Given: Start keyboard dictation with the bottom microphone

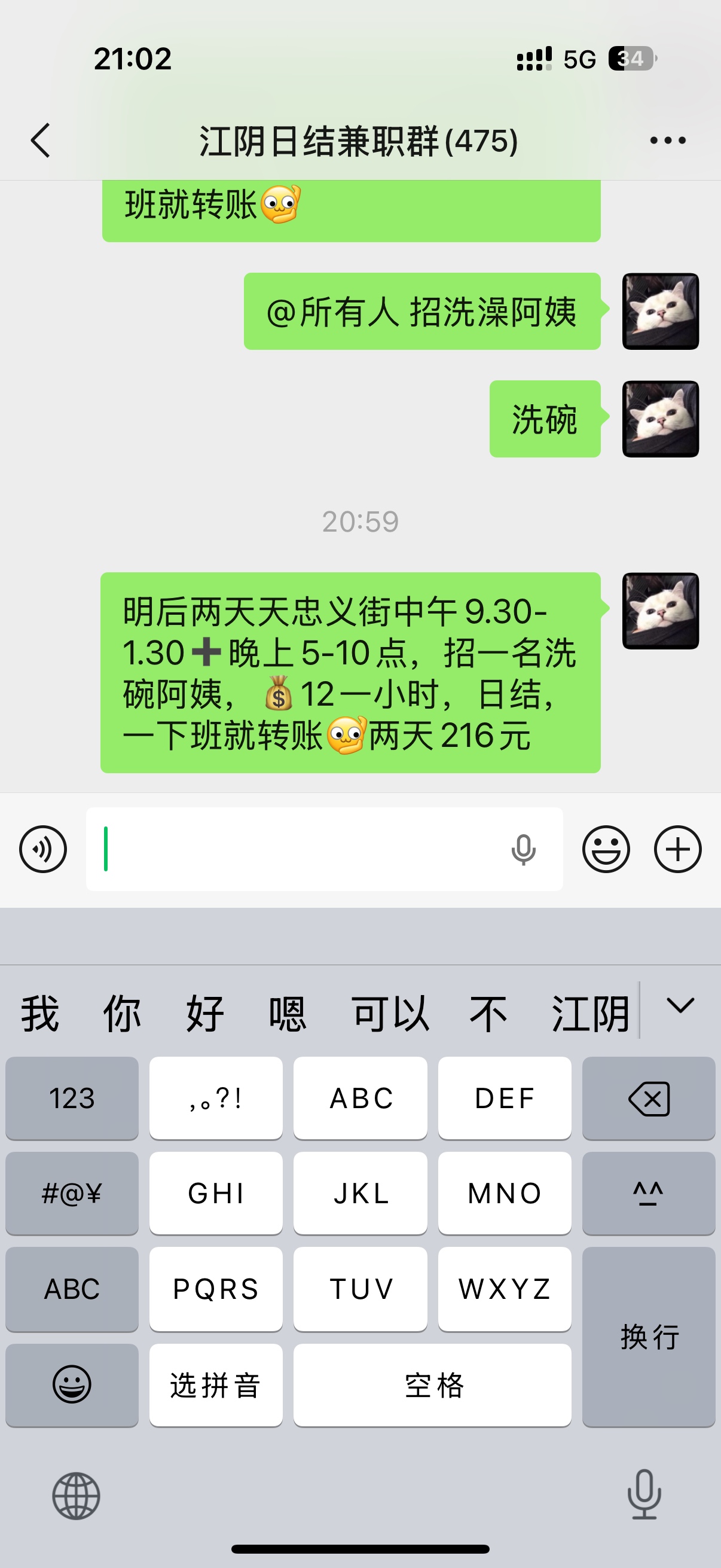Looking at the screenshot, I should tap(644, 1494).
